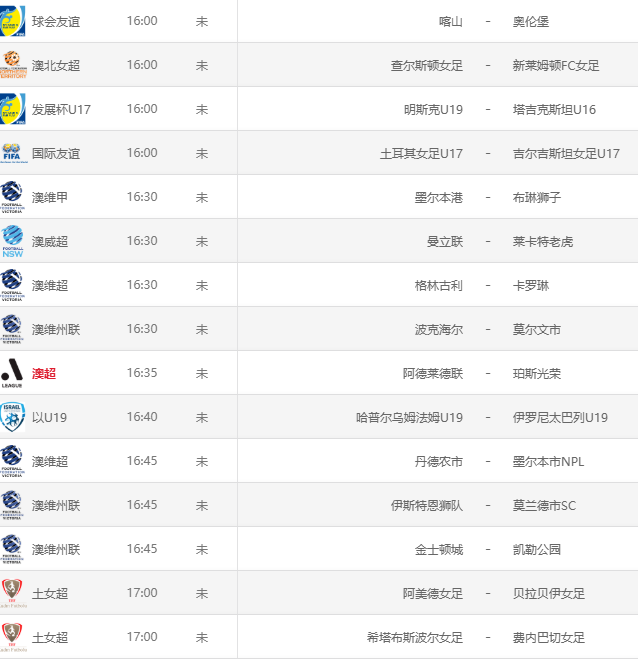Screen dimensions: 638x659
Task: Open the 曼立联 vs 莱卡特老虎 match
Action: (x=487, y=241)
